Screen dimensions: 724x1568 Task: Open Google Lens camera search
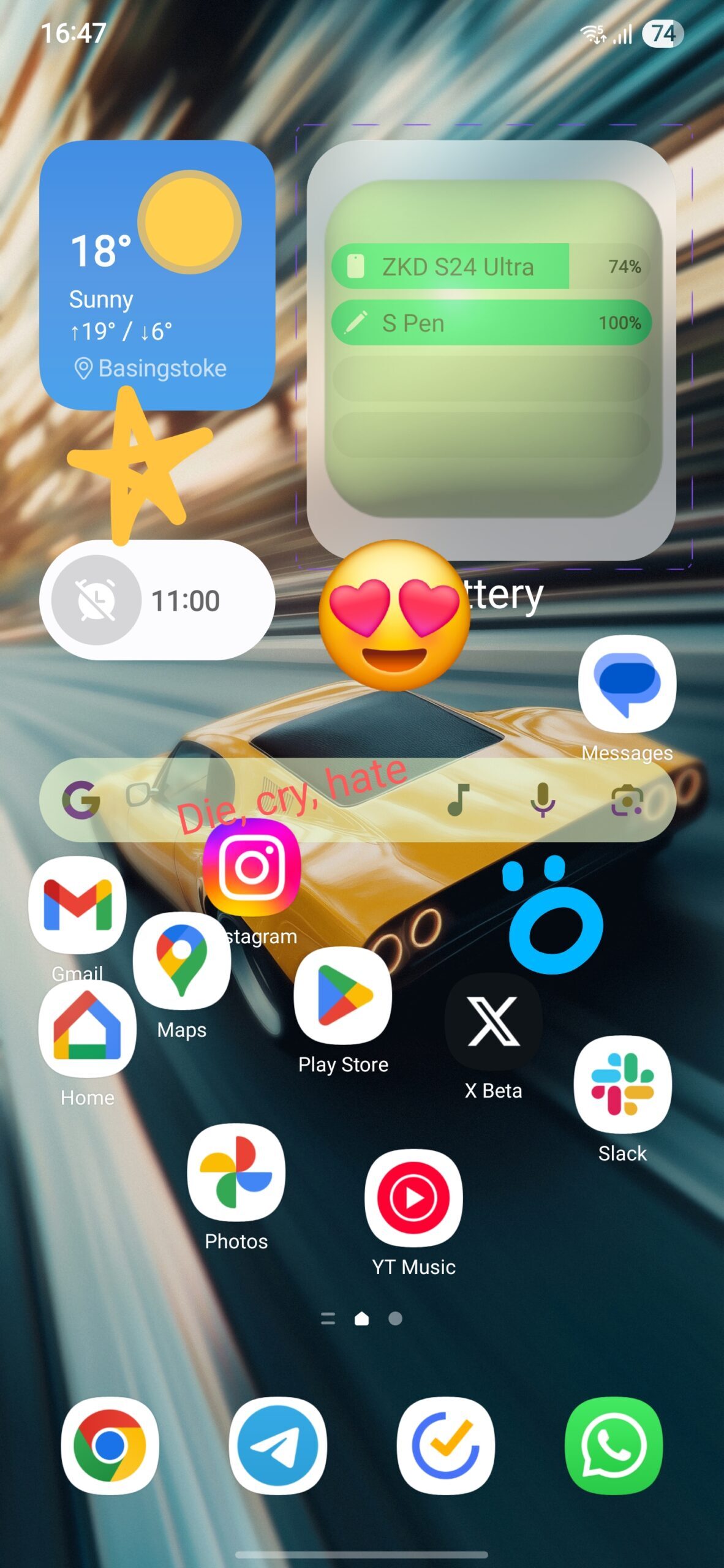click(627, 800)
